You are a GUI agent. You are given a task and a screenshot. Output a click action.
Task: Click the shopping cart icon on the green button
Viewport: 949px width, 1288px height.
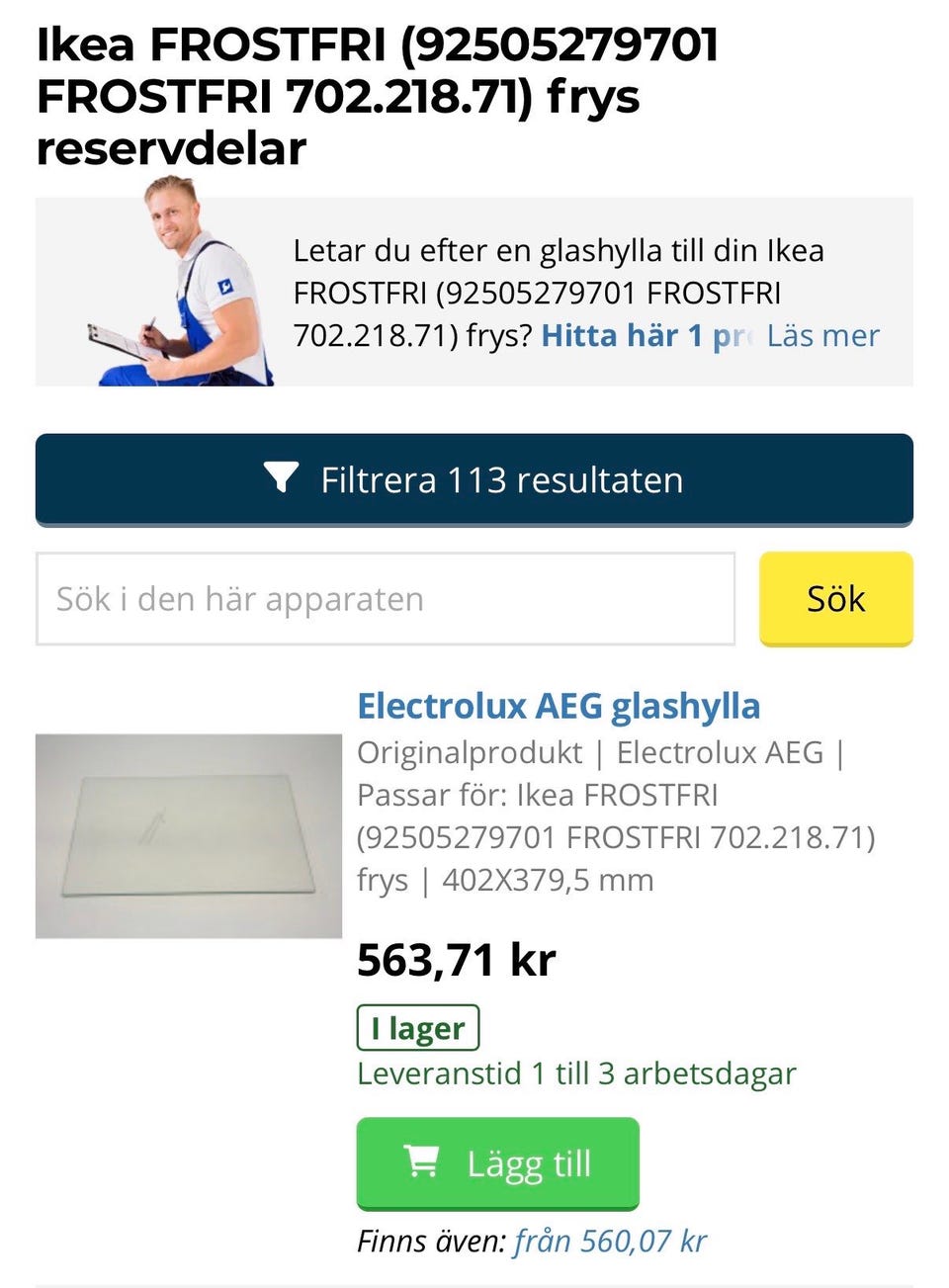[x=423, y=1163]
